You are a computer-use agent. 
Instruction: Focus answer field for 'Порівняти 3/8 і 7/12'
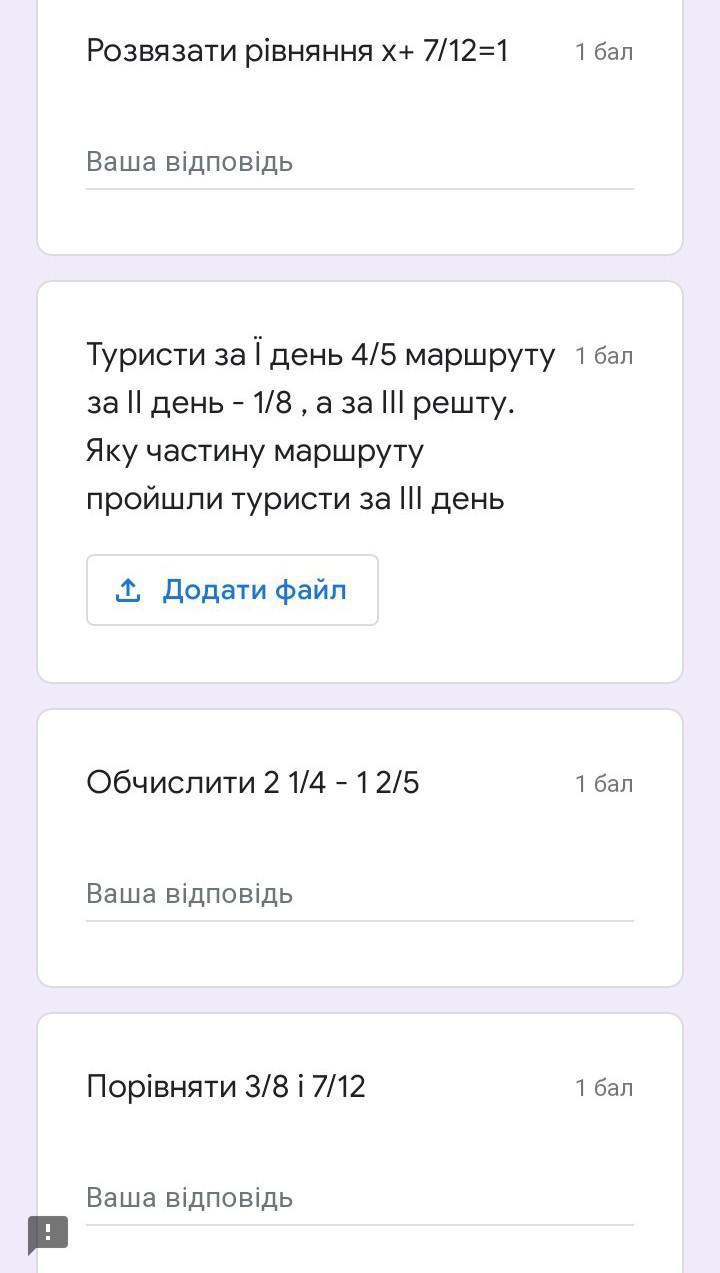360,1198
